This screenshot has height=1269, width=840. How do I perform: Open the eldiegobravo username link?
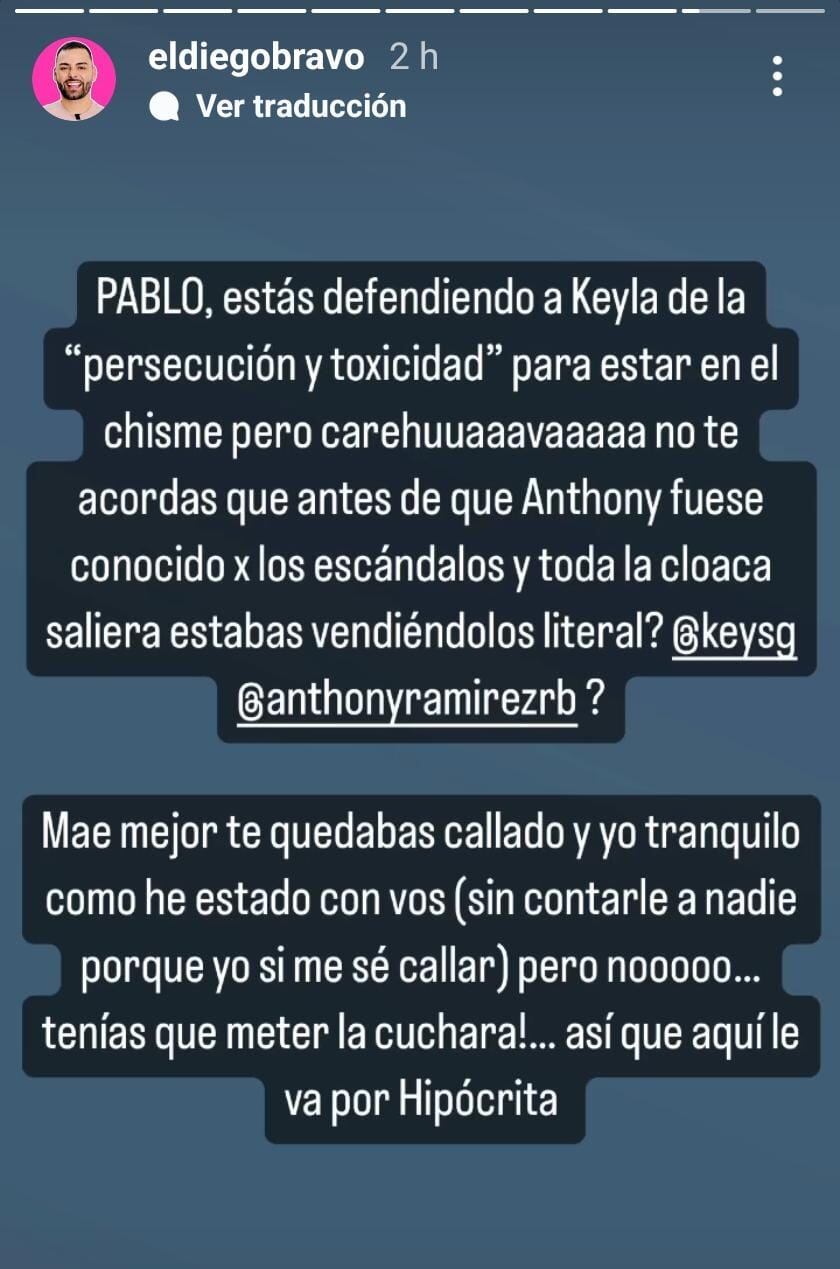pyautogui.click(x=256, y=58)
